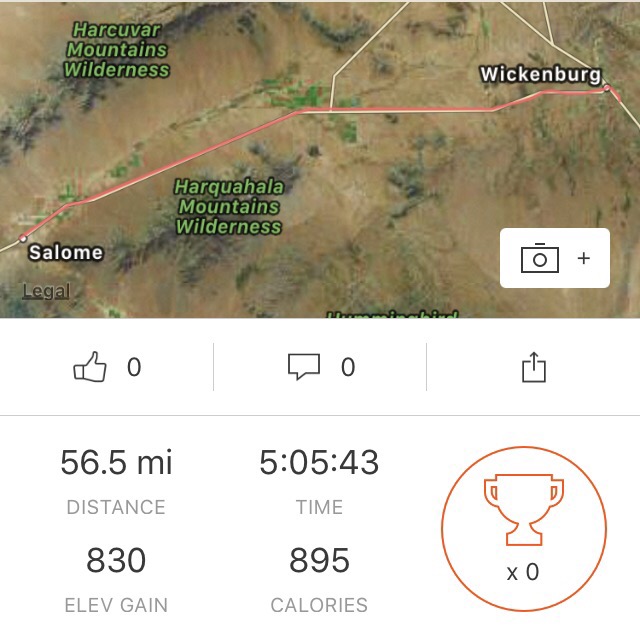
Task: Add a photo with the camera button
Action: click(x=554, y=258)
